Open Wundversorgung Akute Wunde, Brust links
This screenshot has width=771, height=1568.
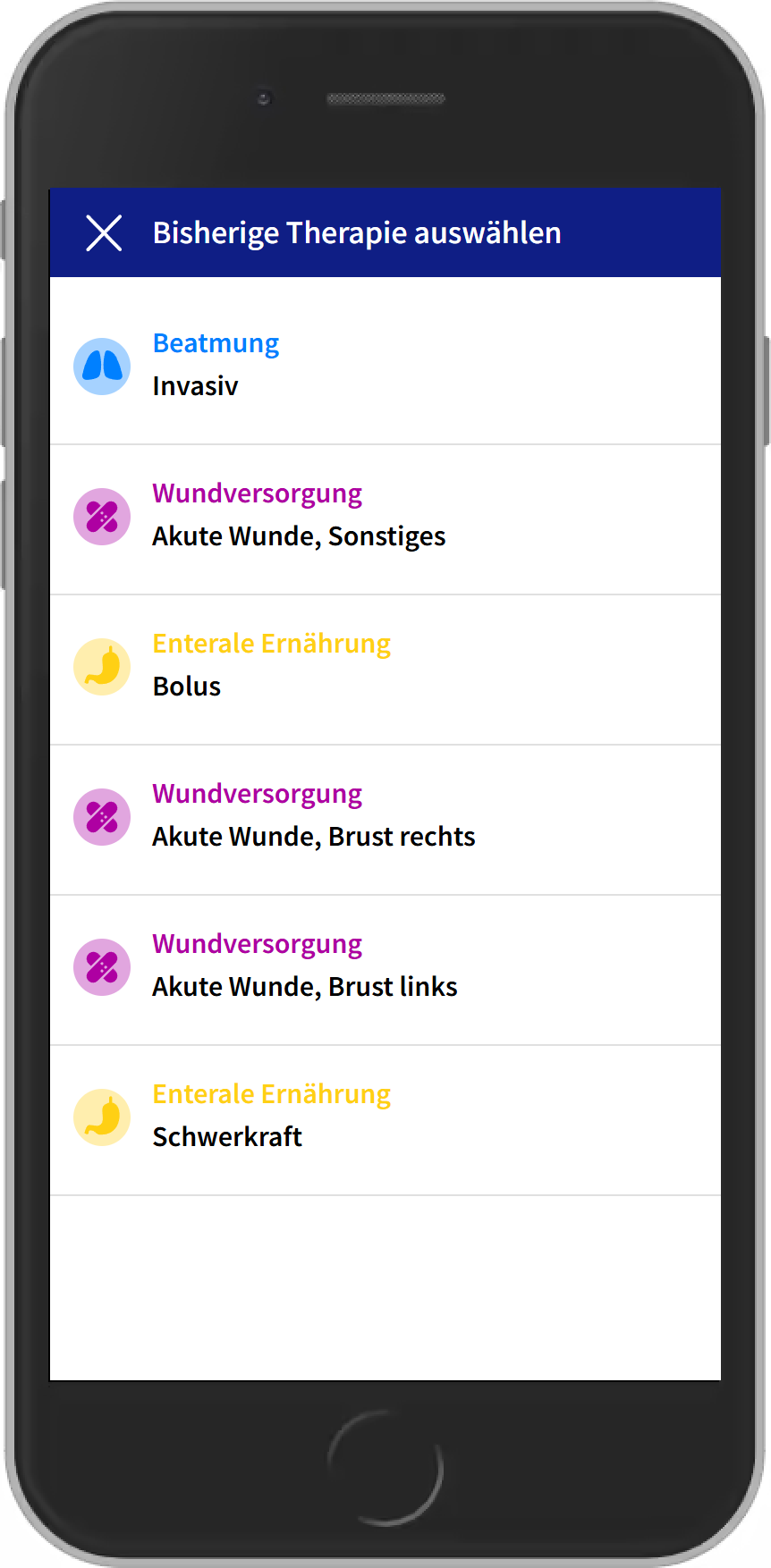point(385,966)
